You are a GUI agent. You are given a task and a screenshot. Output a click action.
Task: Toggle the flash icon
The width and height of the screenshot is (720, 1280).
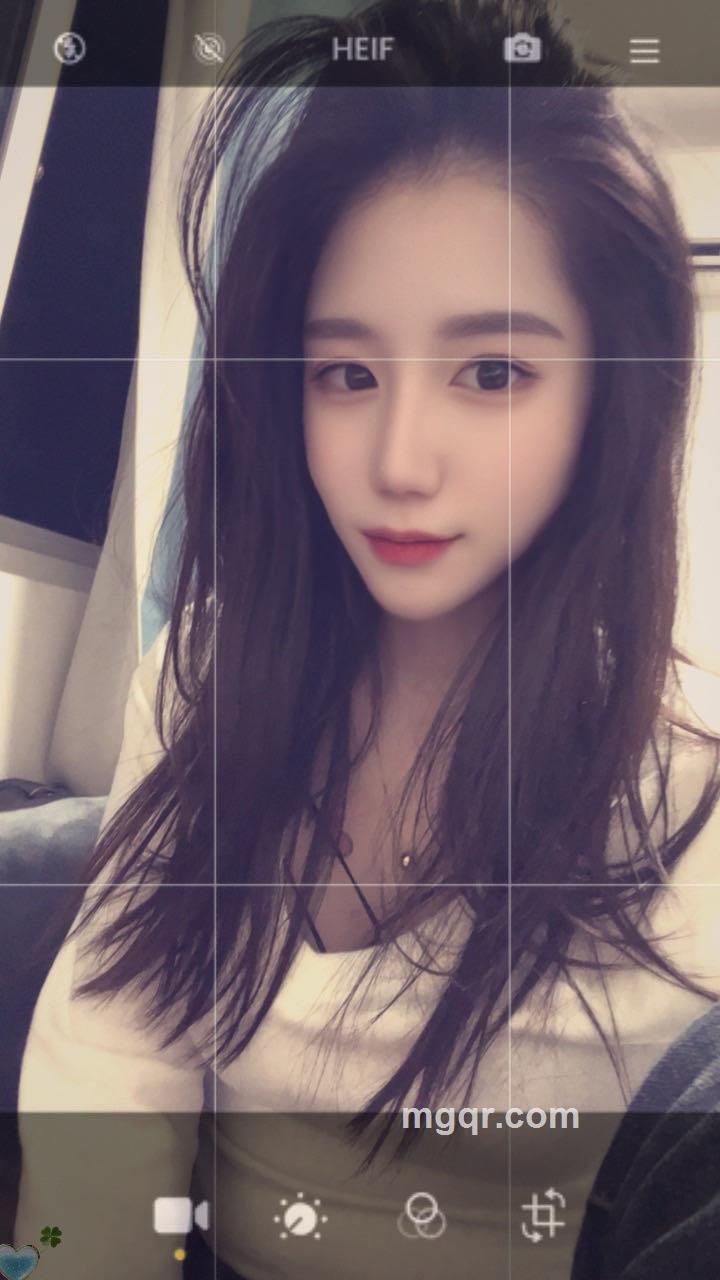69,48
